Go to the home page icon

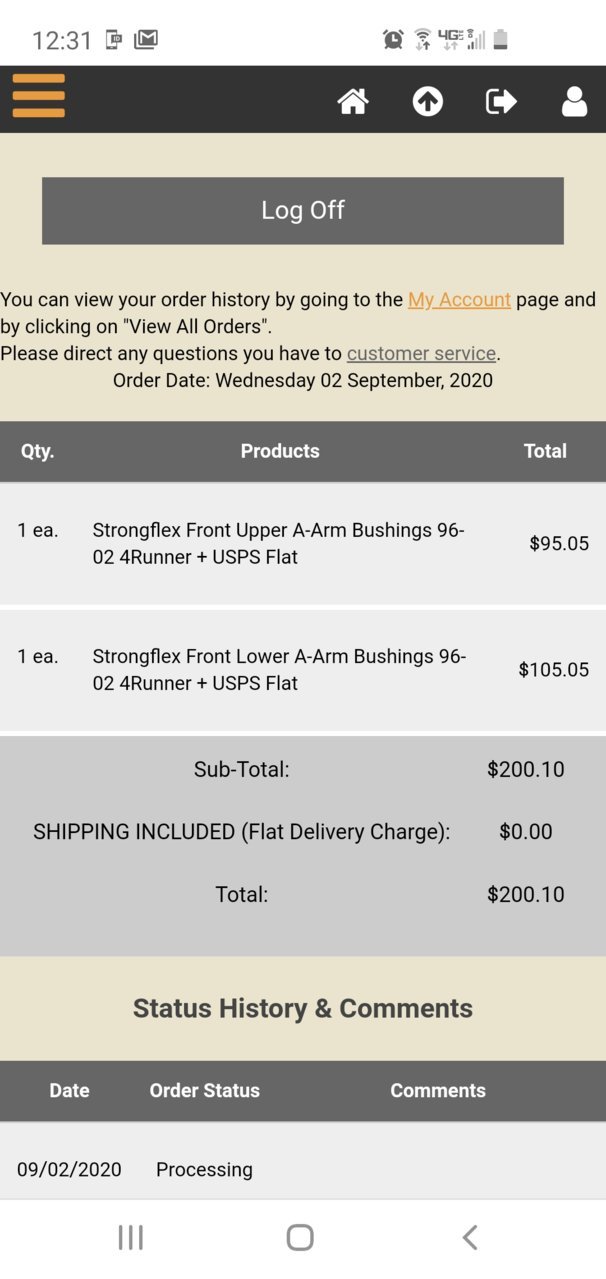(x=353, y=101)
